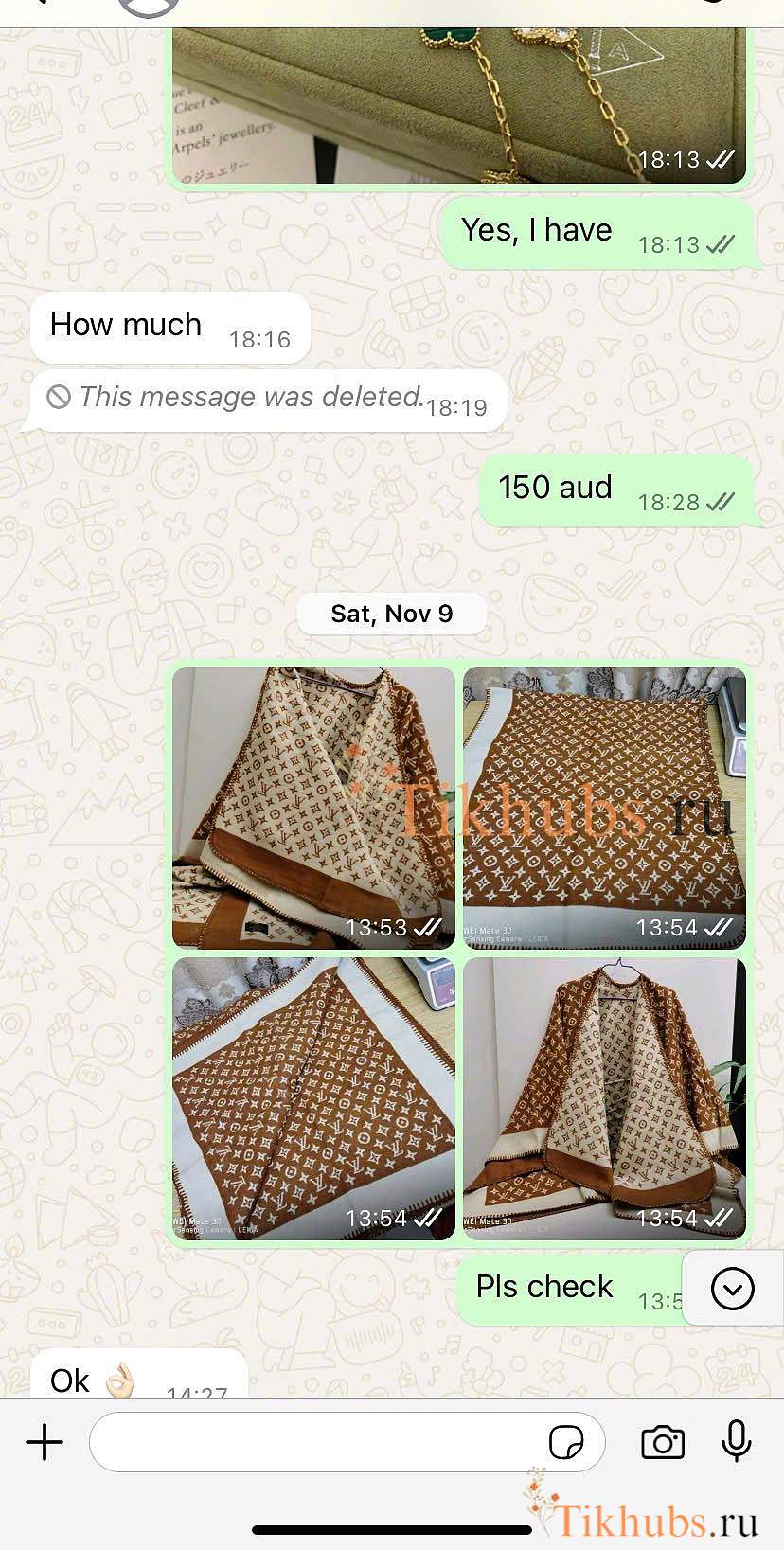
Task: Open the attachment plus menu
Action: pos(45,1442)
